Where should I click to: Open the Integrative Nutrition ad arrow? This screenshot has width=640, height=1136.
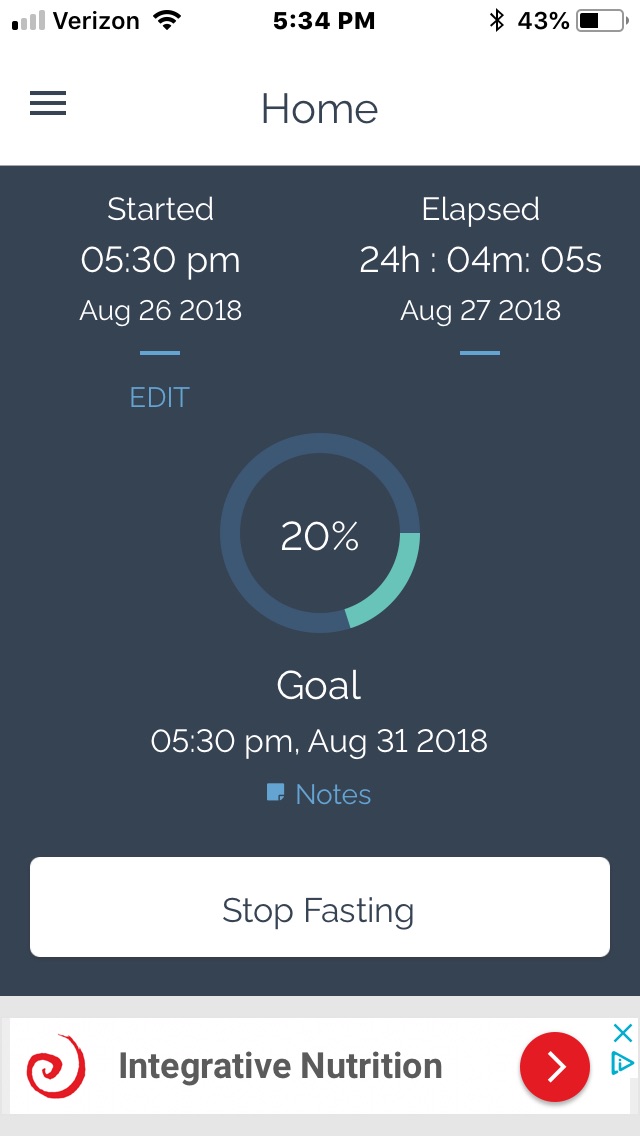coord(555,1066)
